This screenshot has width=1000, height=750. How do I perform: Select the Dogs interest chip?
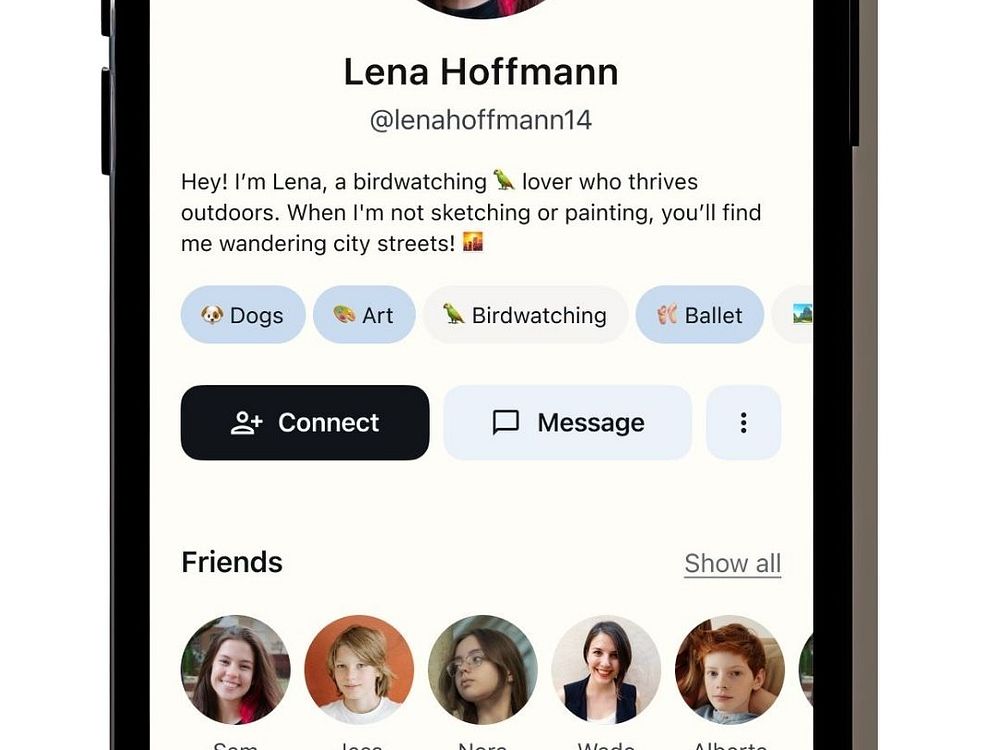[243, 315]
